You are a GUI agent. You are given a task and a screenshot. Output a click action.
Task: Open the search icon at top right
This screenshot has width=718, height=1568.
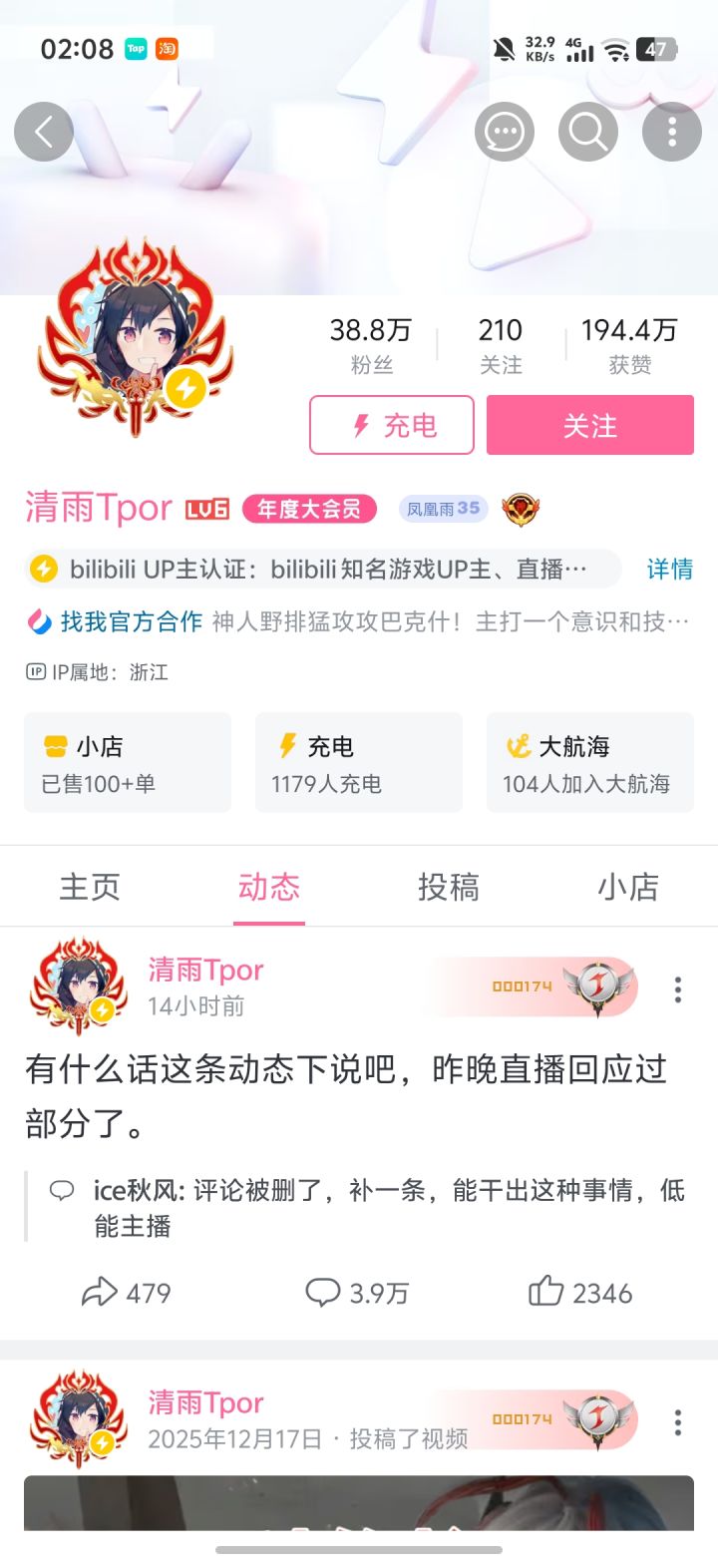(587, 131)
